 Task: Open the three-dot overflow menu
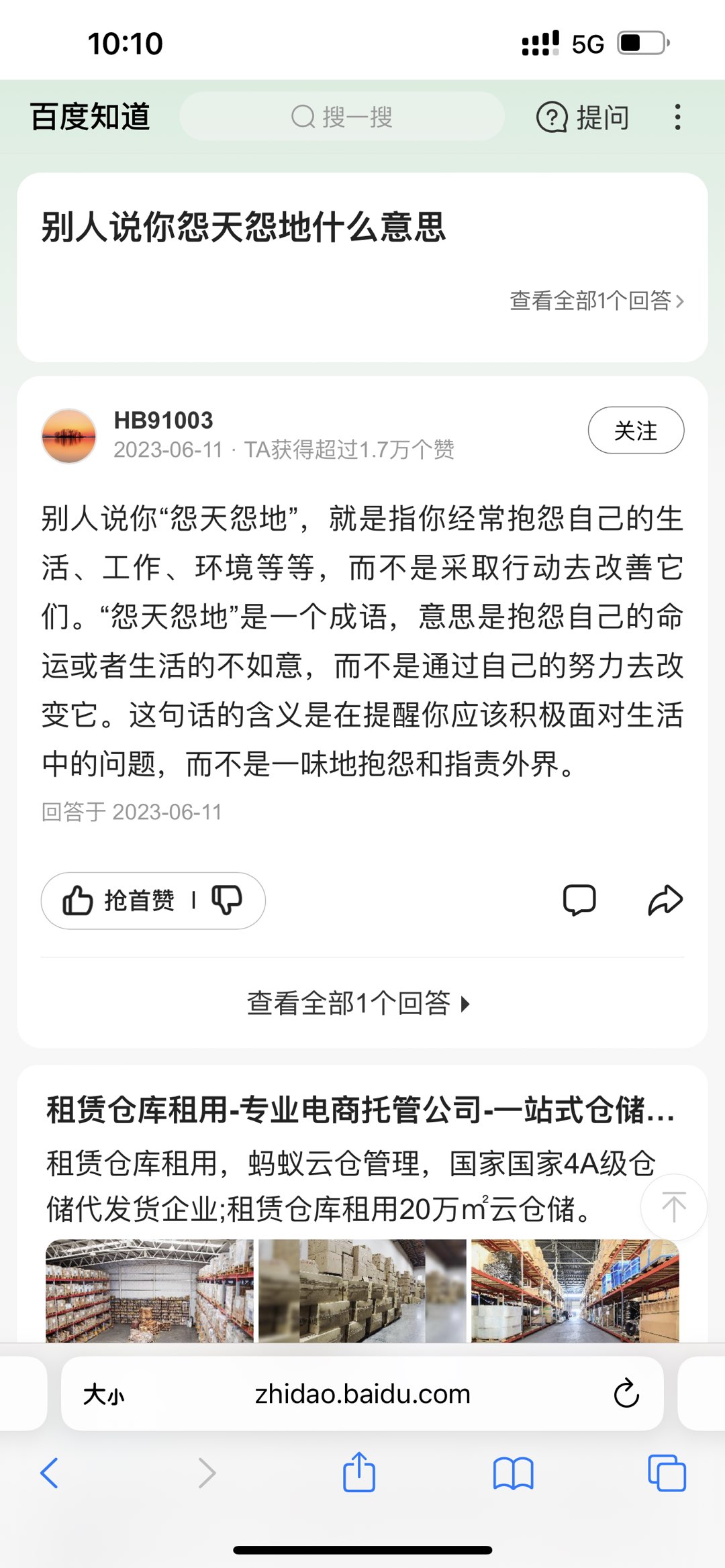click(x=677, y=117)
